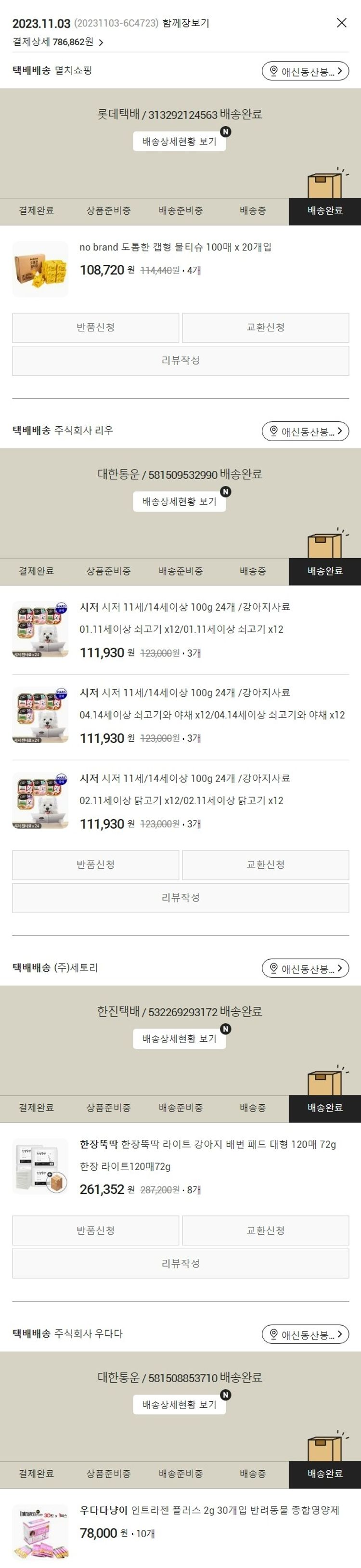Request return for no brand 물티슈 order
Viewport: 361px width, 1568px height.
click(x=96, y=327)
